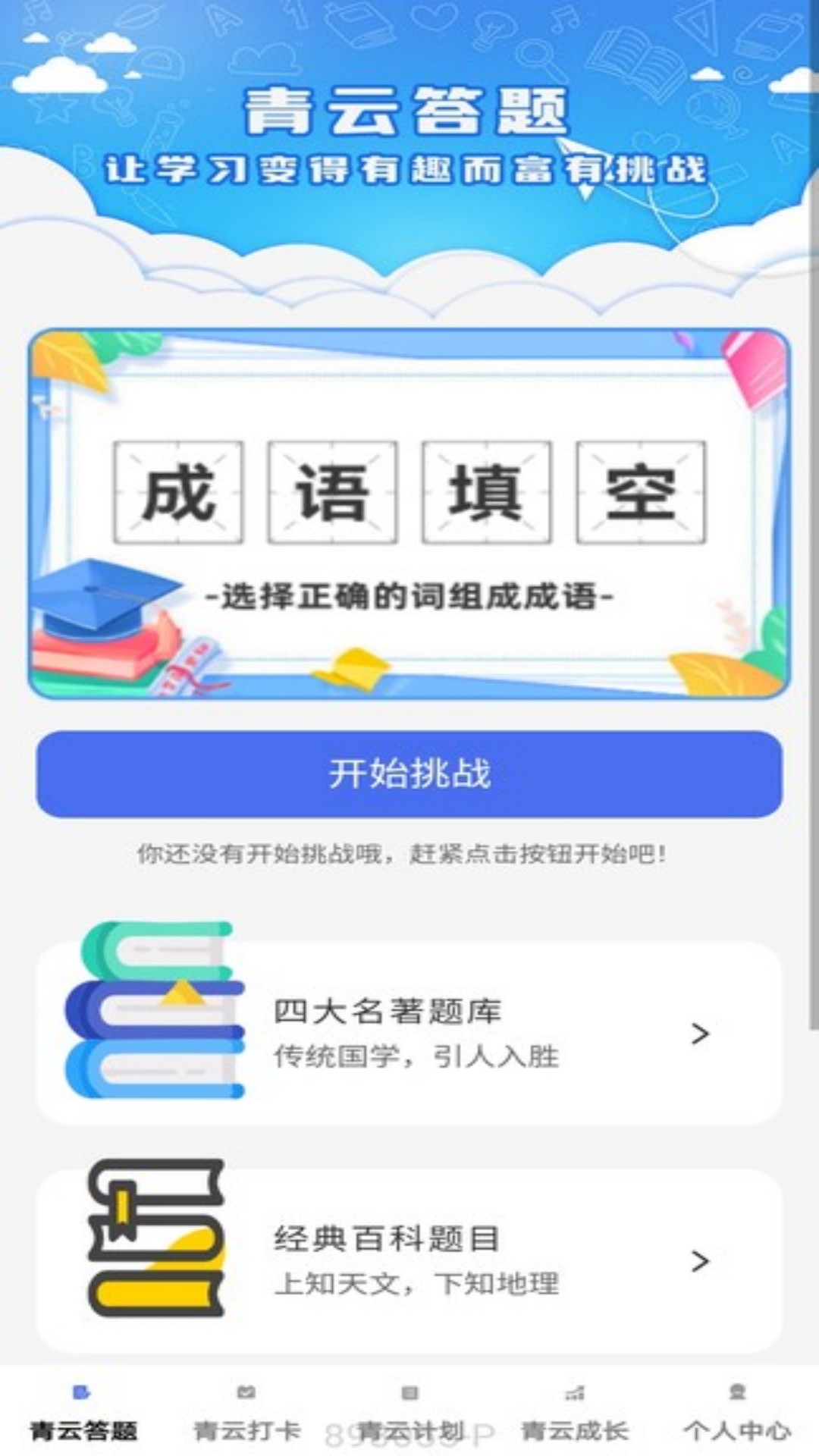The image size is (819, 1456).
Task: Tap the 开始挑战 button
Action: point(409,774)
